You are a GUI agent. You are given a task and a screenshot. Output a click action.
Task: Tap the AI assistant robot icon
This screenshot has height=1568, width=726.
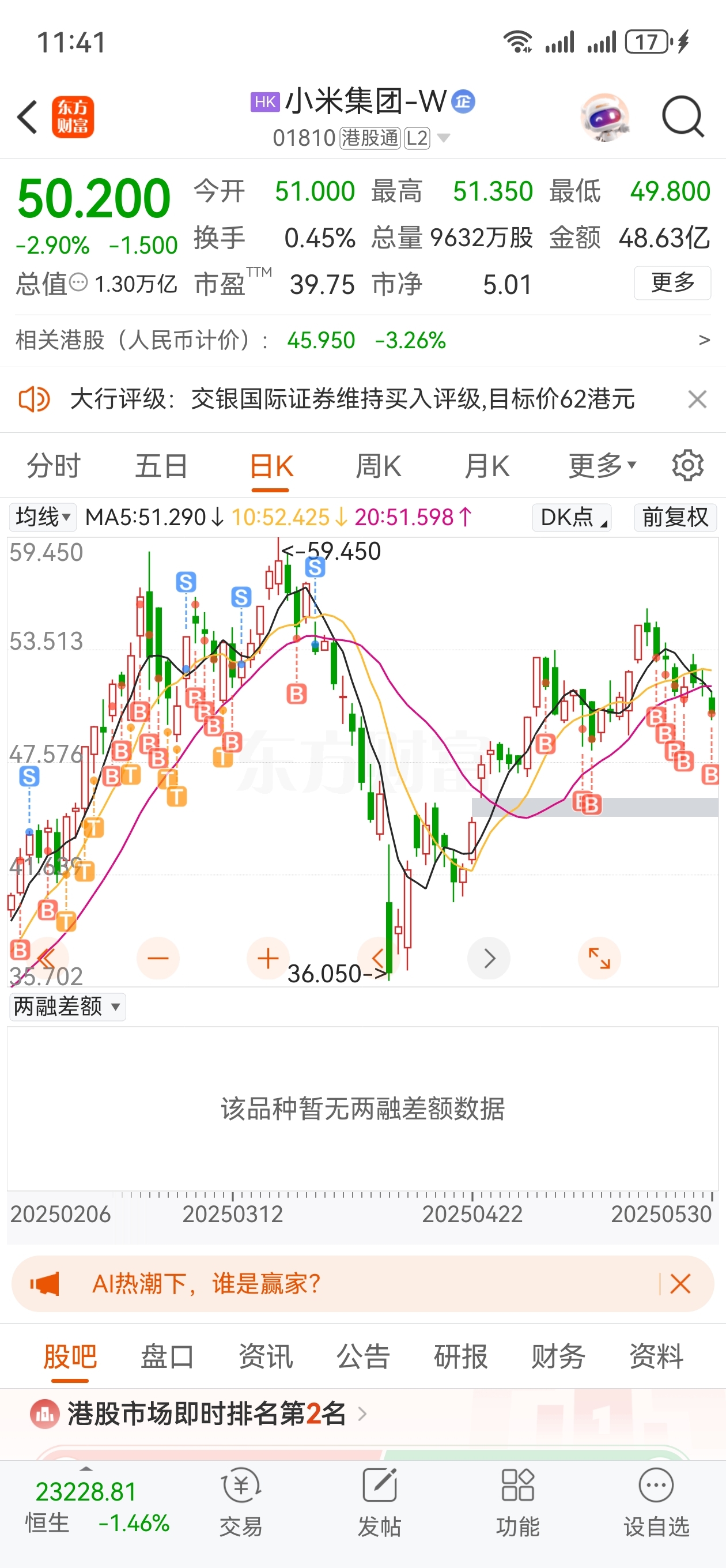pyautogui.click(x=606, y=117)
